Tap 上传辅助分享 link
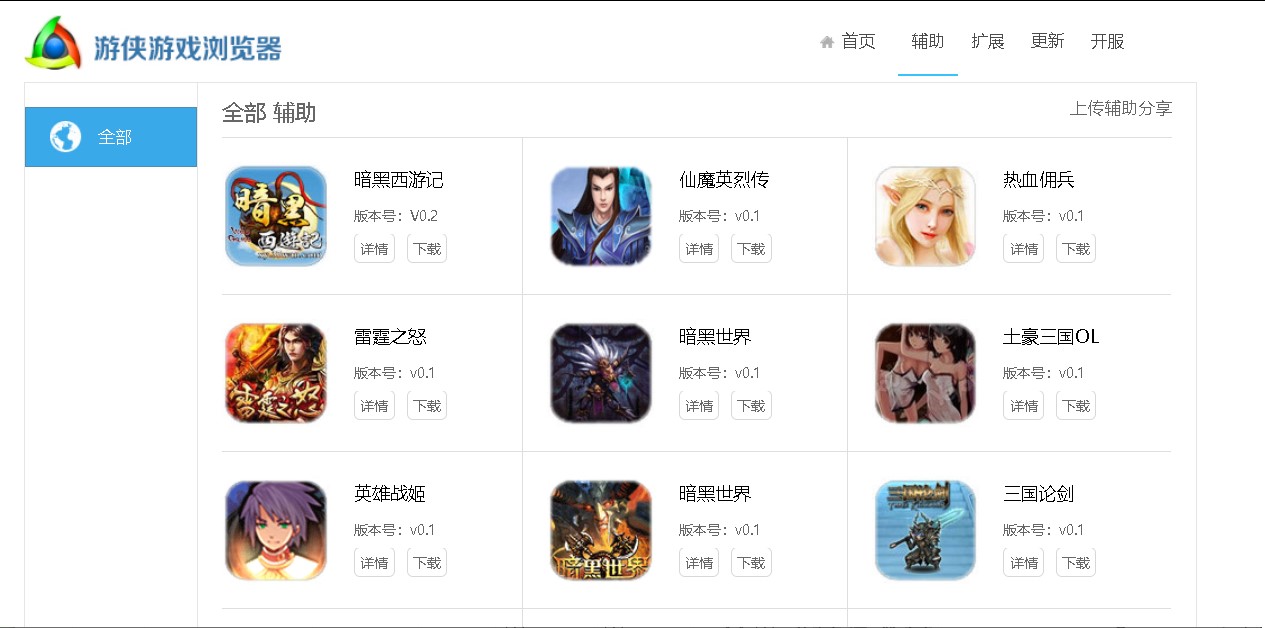 click(x=1120, y=108)
